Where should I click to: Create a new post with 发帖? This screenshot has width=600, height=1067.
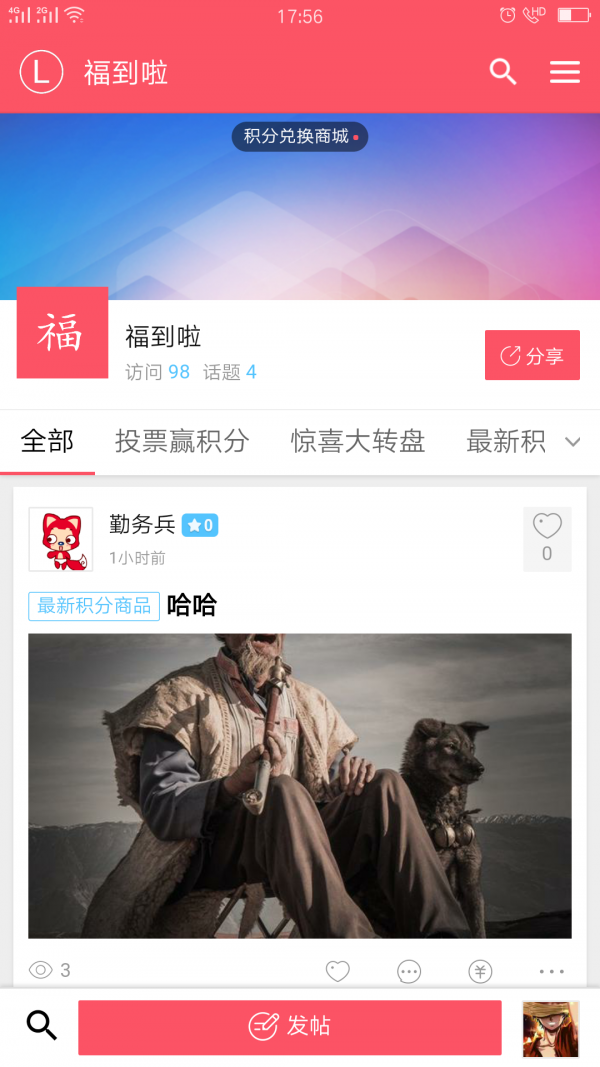290,1027
